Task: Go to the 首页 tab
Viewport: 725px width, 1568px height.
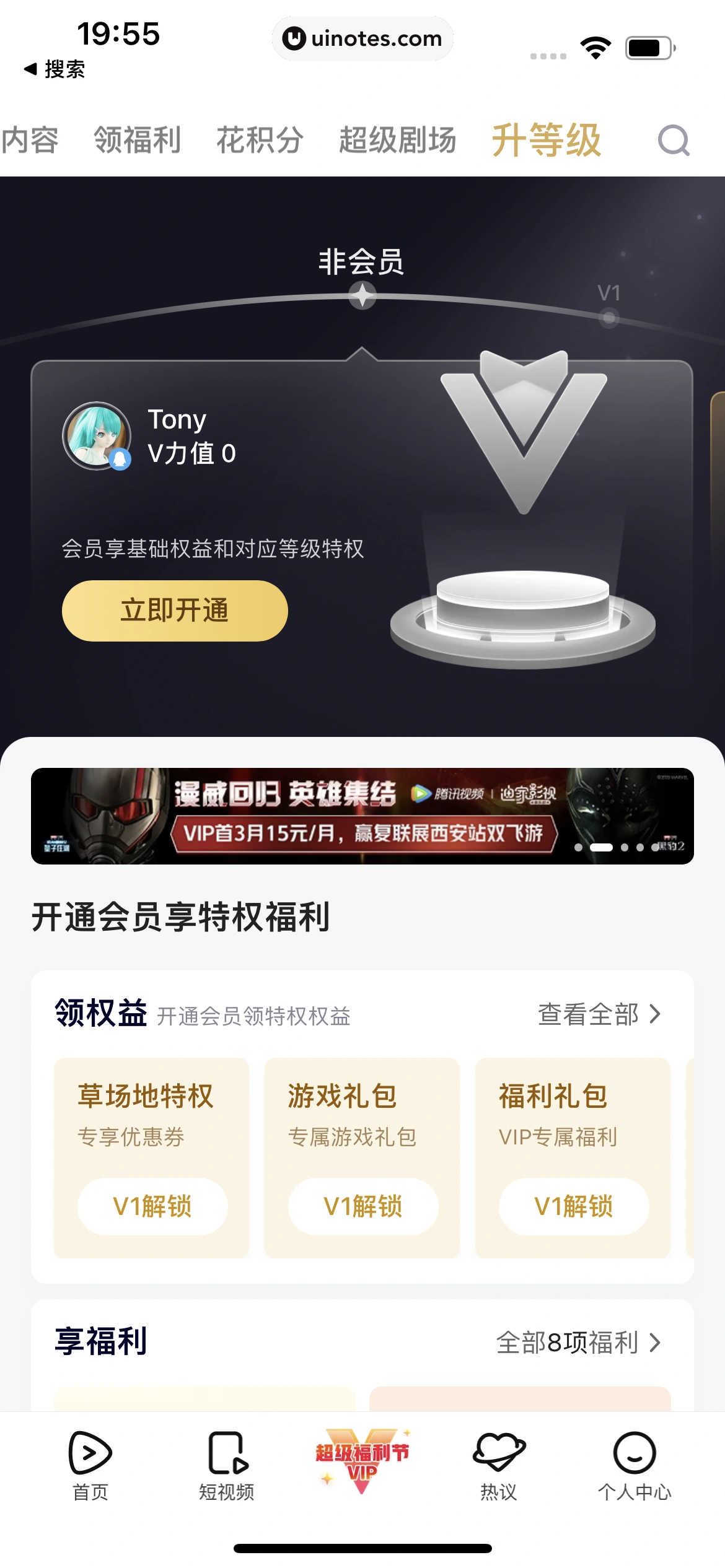Action: [90, 1465]
